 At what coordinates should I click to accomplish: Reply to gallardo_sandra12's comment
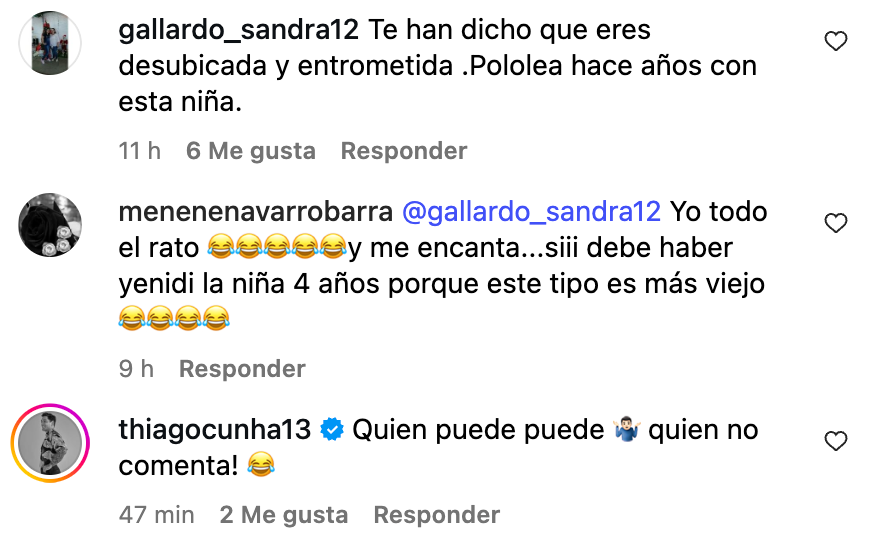(x=403, y=151)
